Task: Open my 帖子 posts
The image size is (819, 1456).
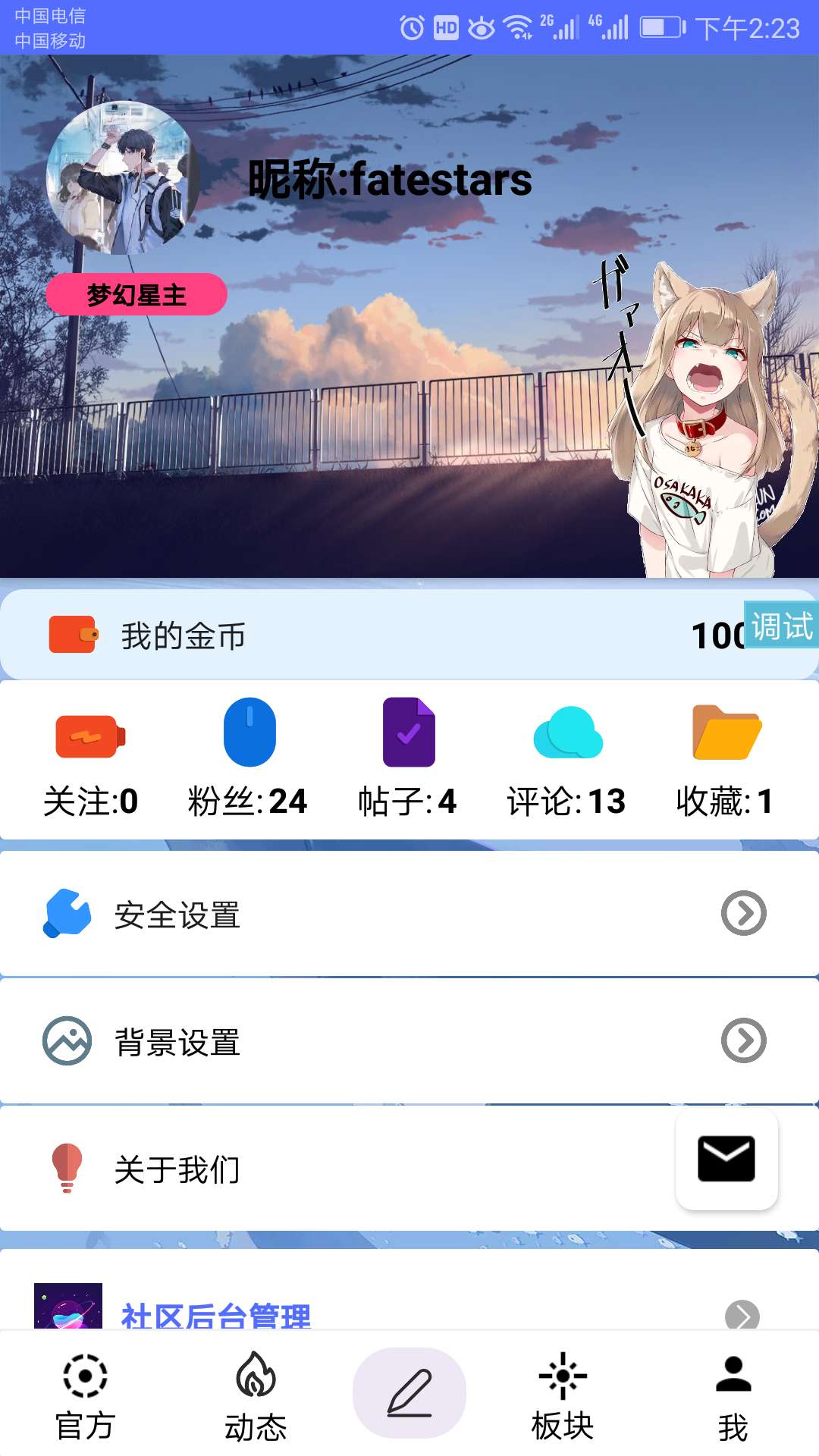Action: tap(408, 760)
